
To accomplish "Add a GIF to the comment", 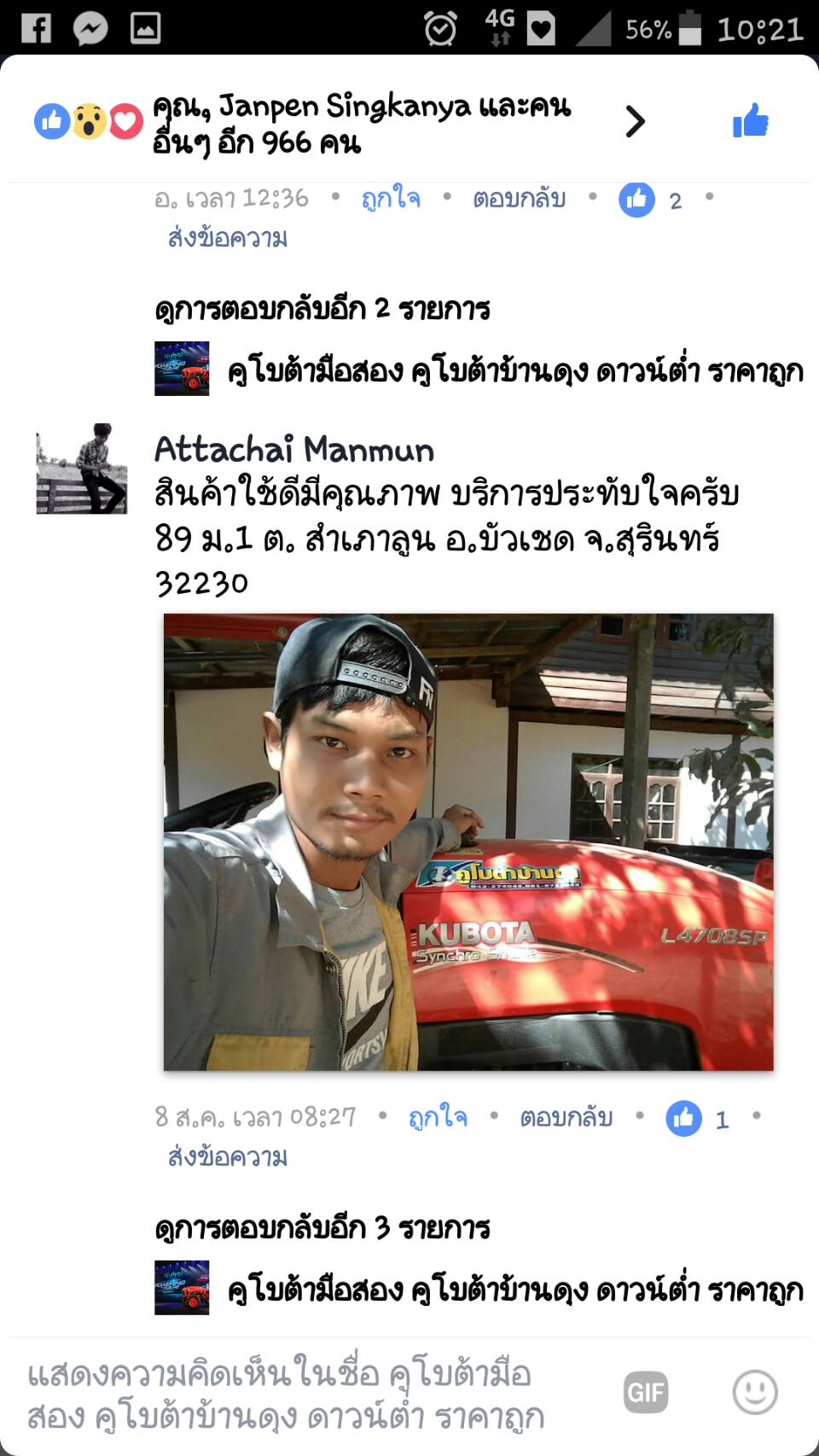I will [x=646, y=1393].
